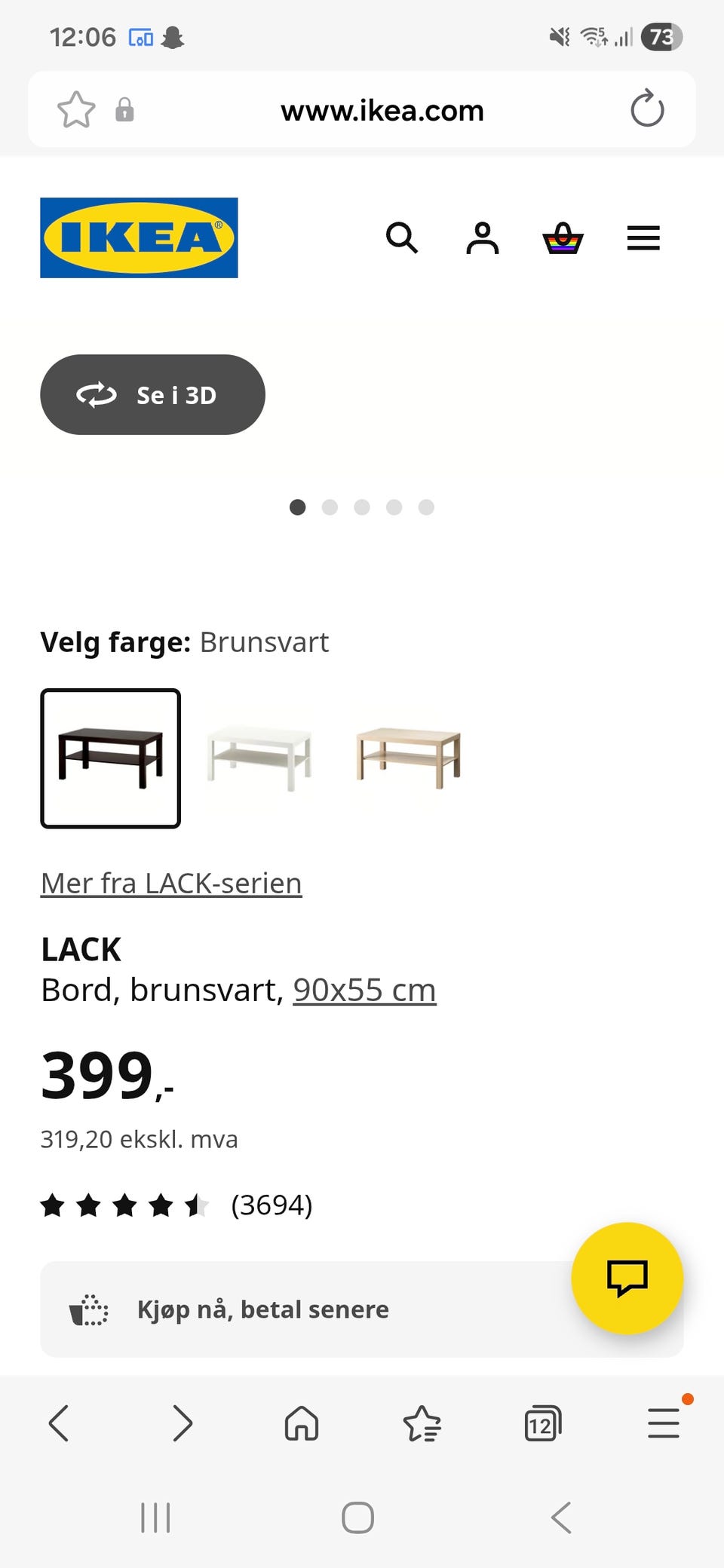This screenshot has width=724, height=1568.
Task: Open Mer fra LACK-serien link
Action: click(x=170, y=882)
